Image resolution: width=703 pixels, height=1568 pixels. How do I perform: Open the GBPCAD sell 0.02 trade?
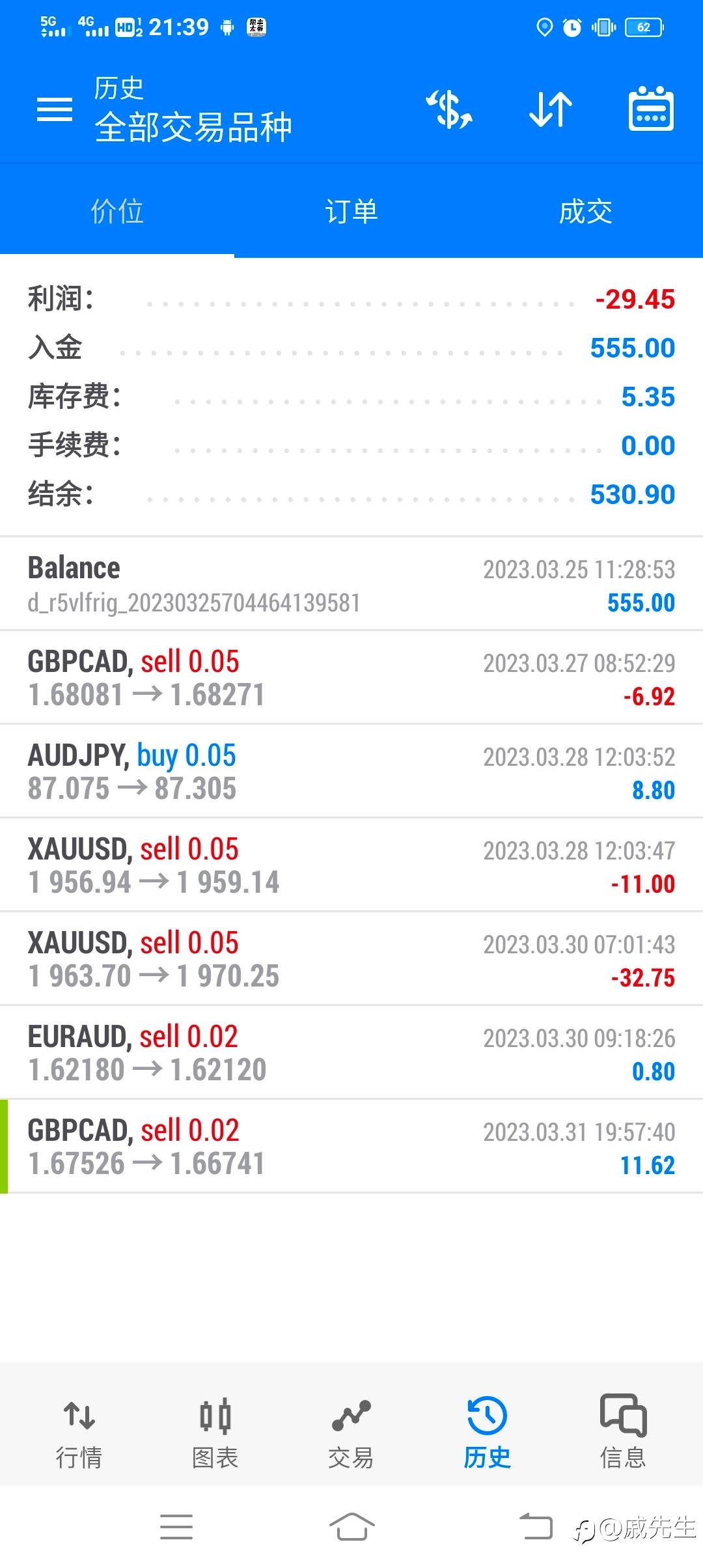point(351,1147)
